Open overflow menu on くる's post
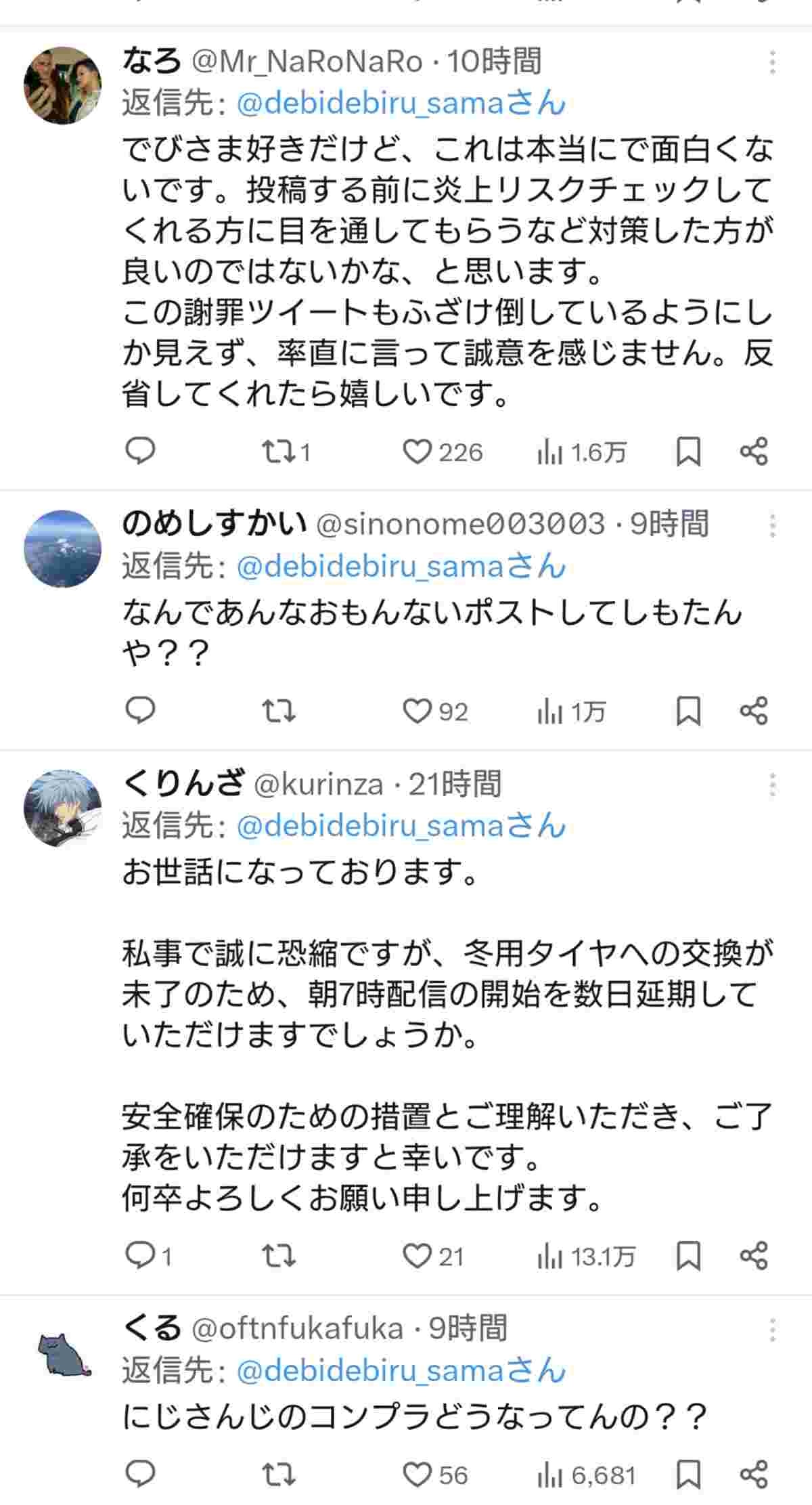 pos(772,1328)
